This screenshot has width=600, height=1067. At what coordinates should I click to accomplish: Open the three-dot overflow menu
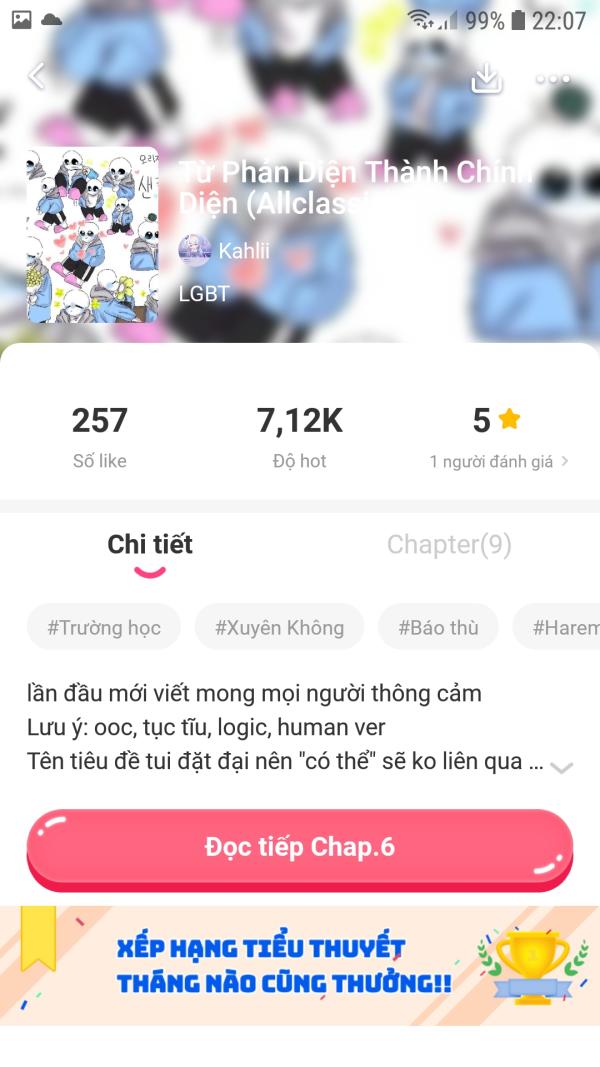[x=552, y=78]
